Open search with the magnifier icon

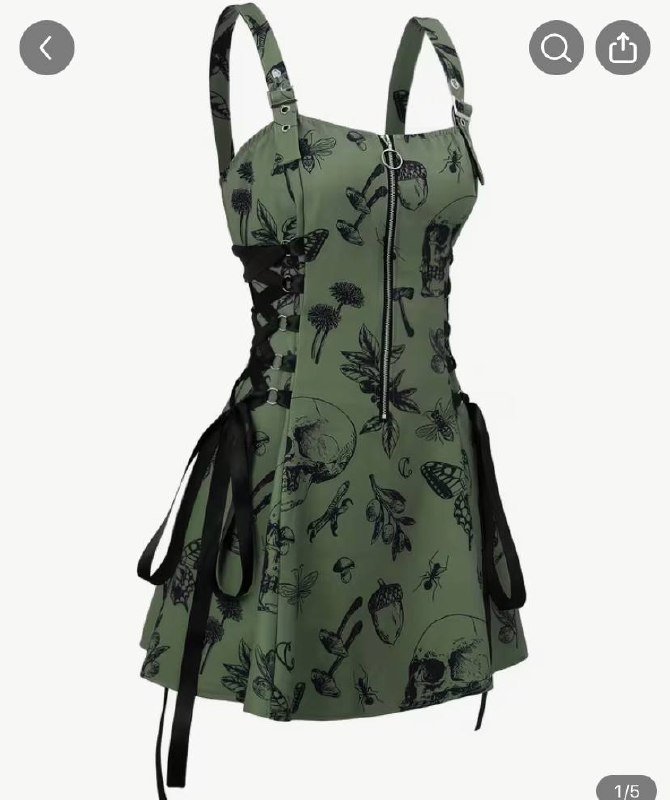[x=556, y=47]
